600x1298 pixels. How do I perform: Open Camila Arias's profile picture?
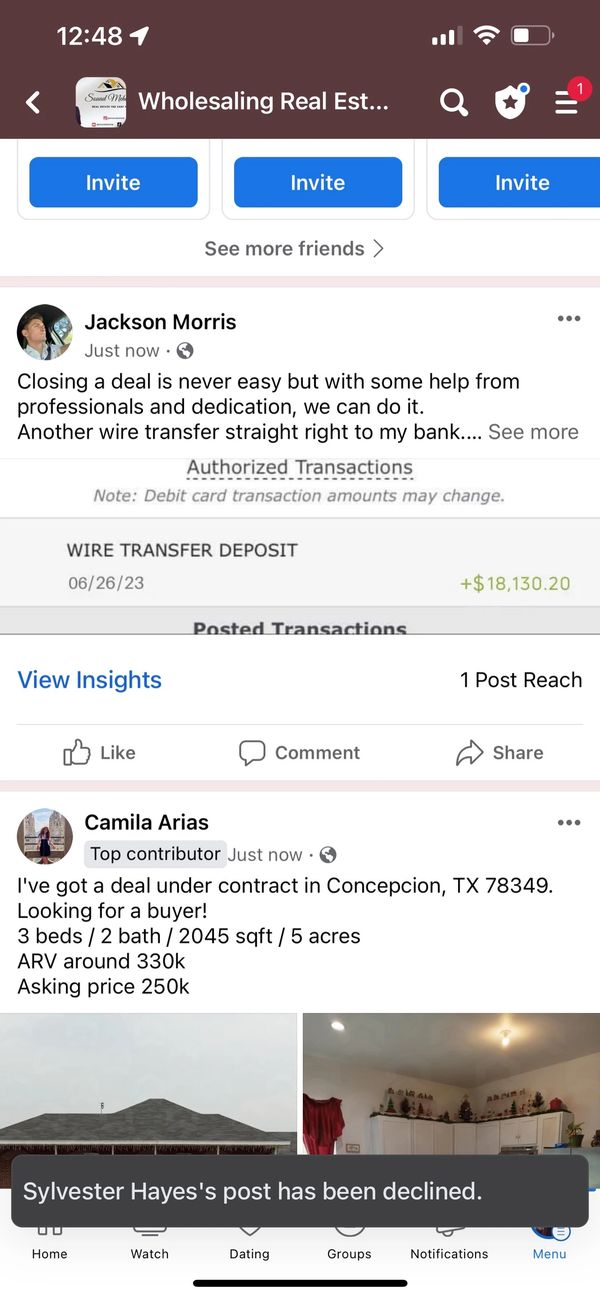click(45, 836)
